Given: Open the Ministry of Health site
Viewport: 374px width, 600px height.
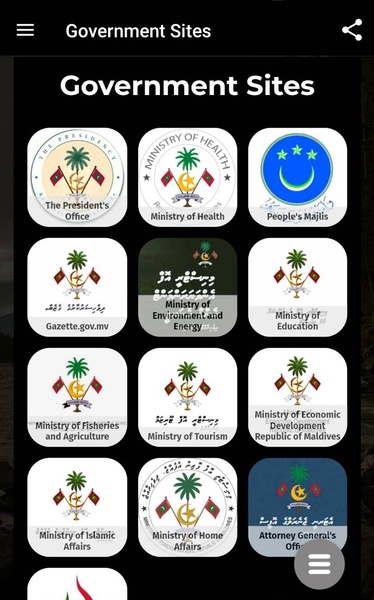Looking at the screenshot, I should 187,177.
